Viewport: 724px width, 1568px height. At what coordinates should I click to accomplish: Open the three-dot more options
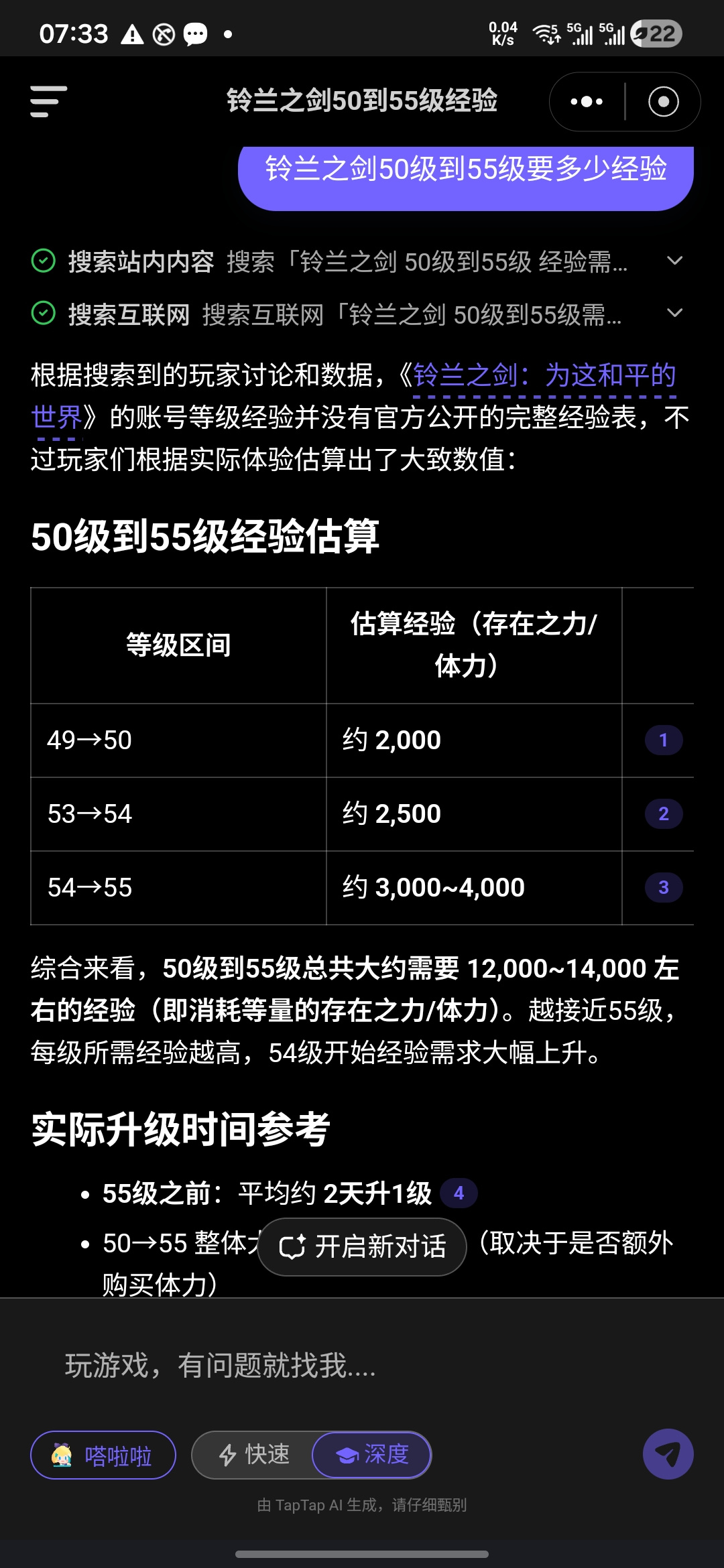[x=587, y=102]
